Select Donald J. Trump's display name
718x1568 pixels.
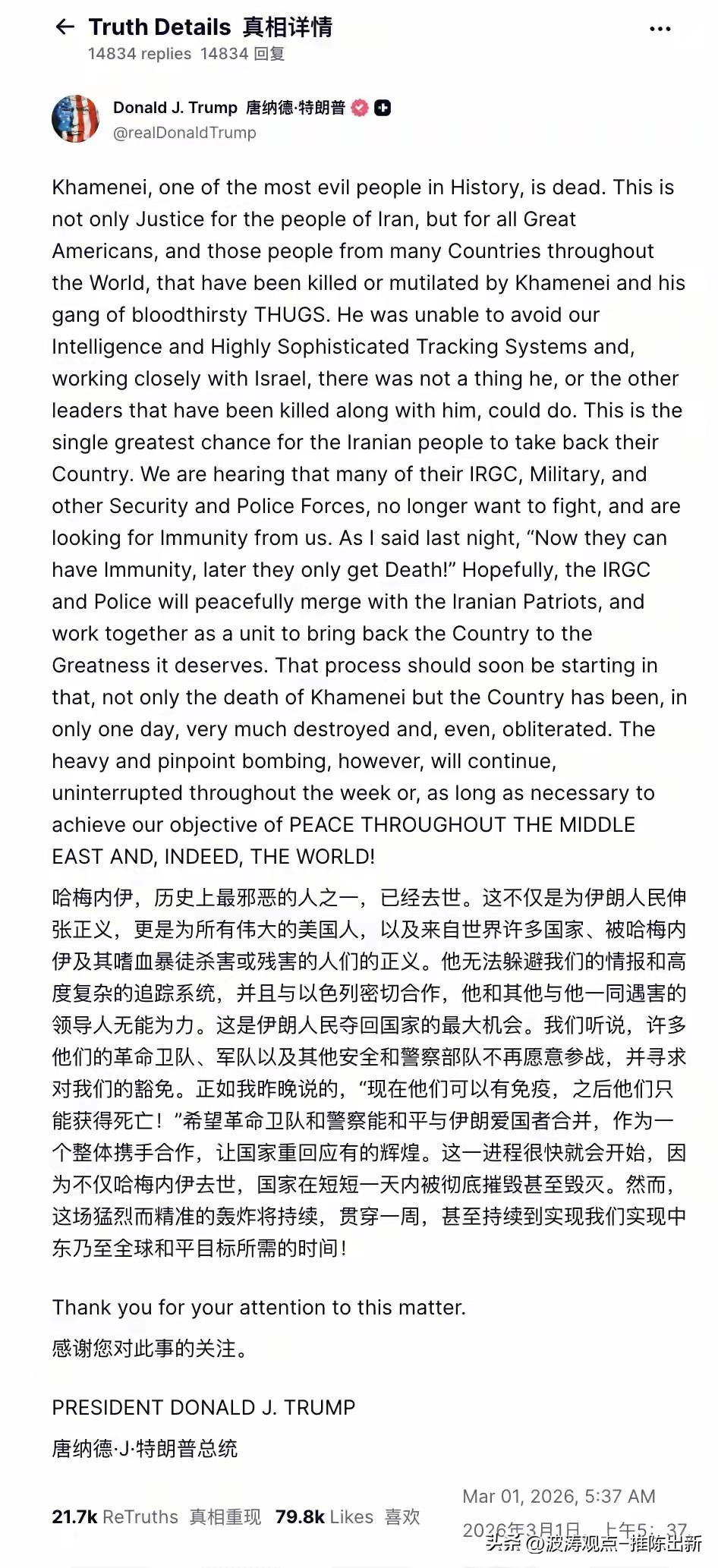coord(173,107)
